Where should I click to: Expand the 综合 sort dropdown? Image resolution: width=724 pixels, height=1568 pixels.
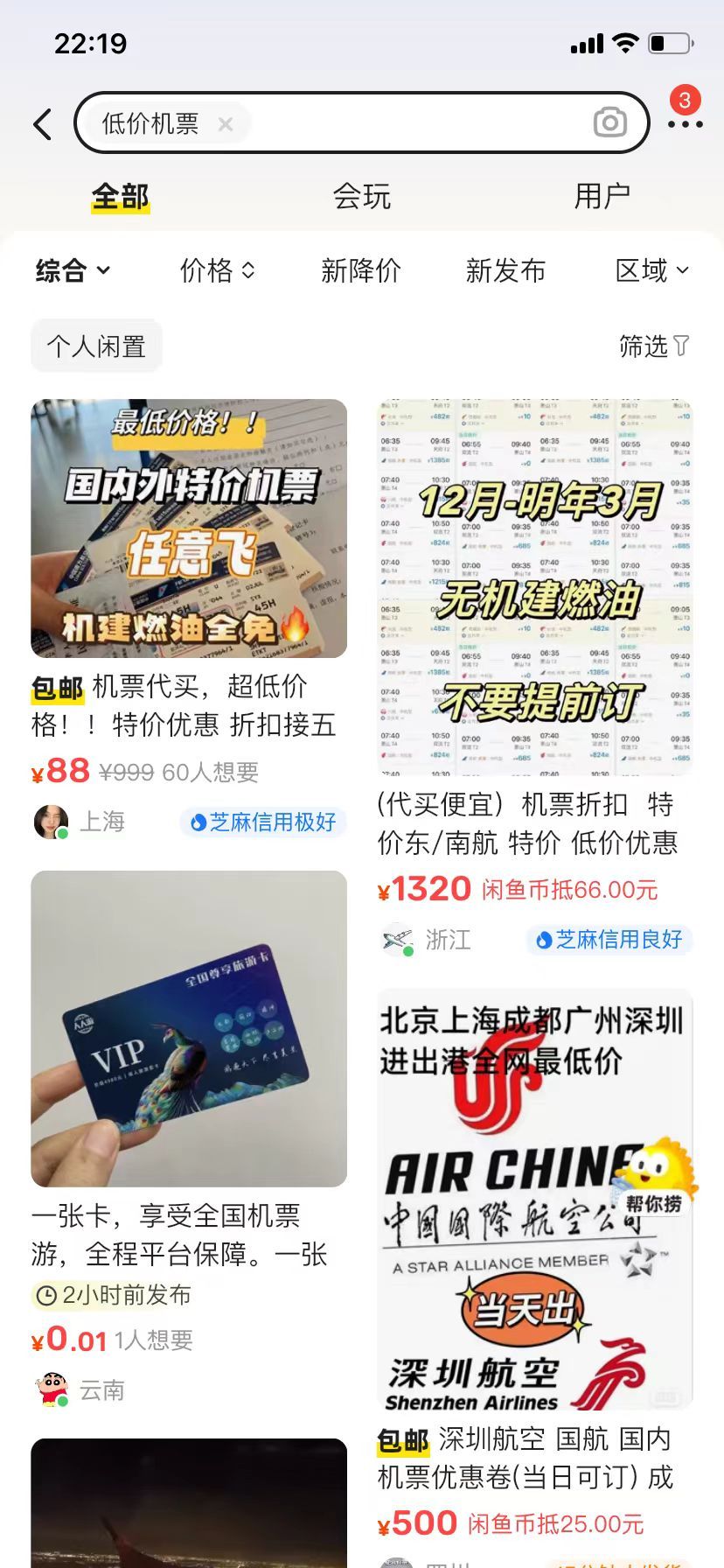73,270
